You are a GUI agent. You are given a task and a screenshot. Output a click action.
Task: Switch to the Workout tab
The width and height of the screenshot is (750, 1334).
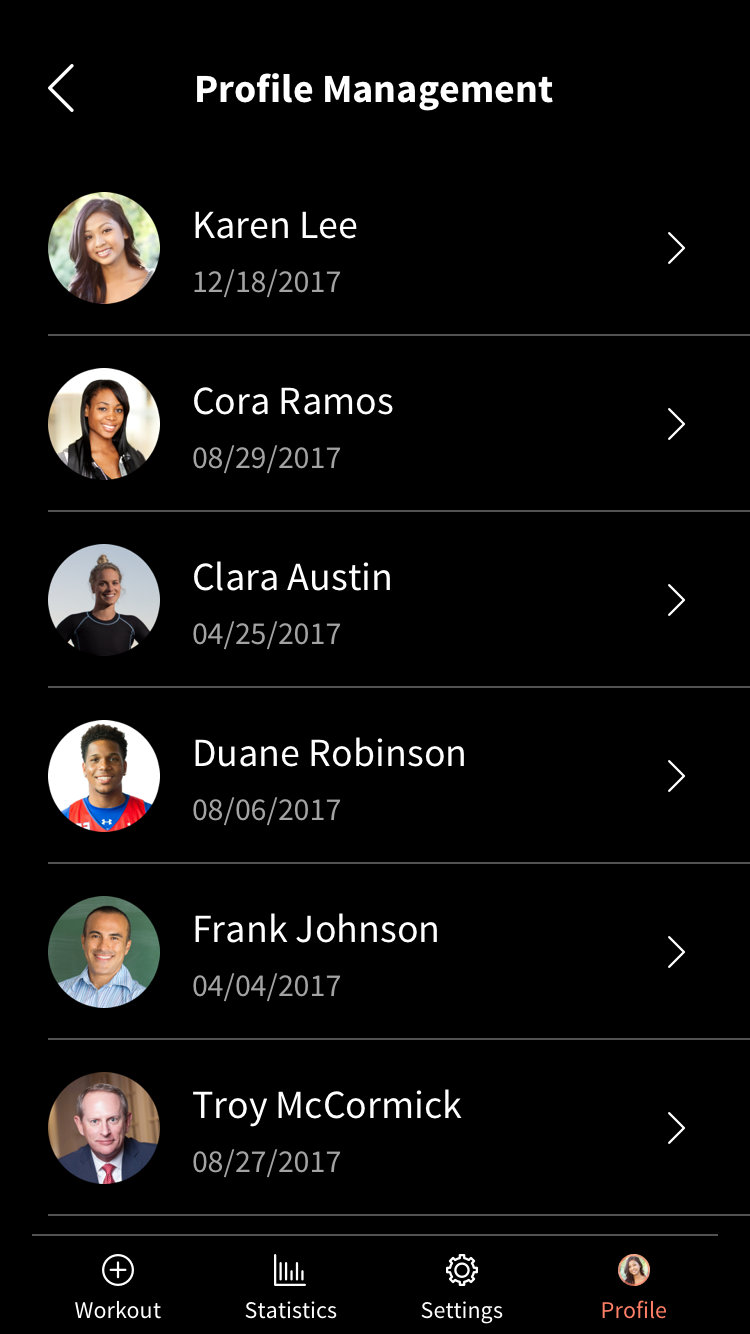click(118, 1288)
